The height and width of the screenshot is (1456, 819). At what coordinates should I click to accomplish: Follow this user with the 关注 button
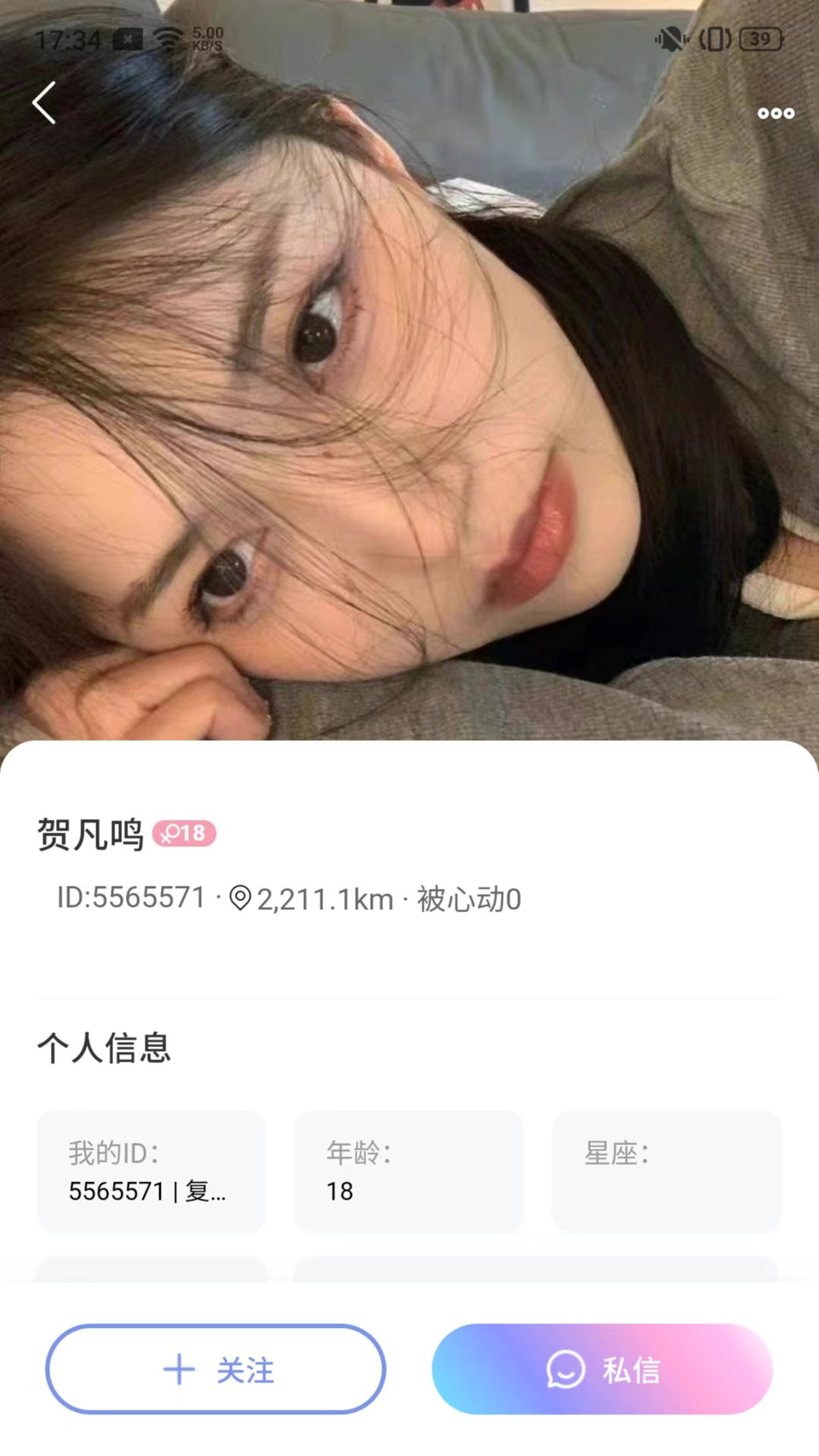(x=216, y=1370)
